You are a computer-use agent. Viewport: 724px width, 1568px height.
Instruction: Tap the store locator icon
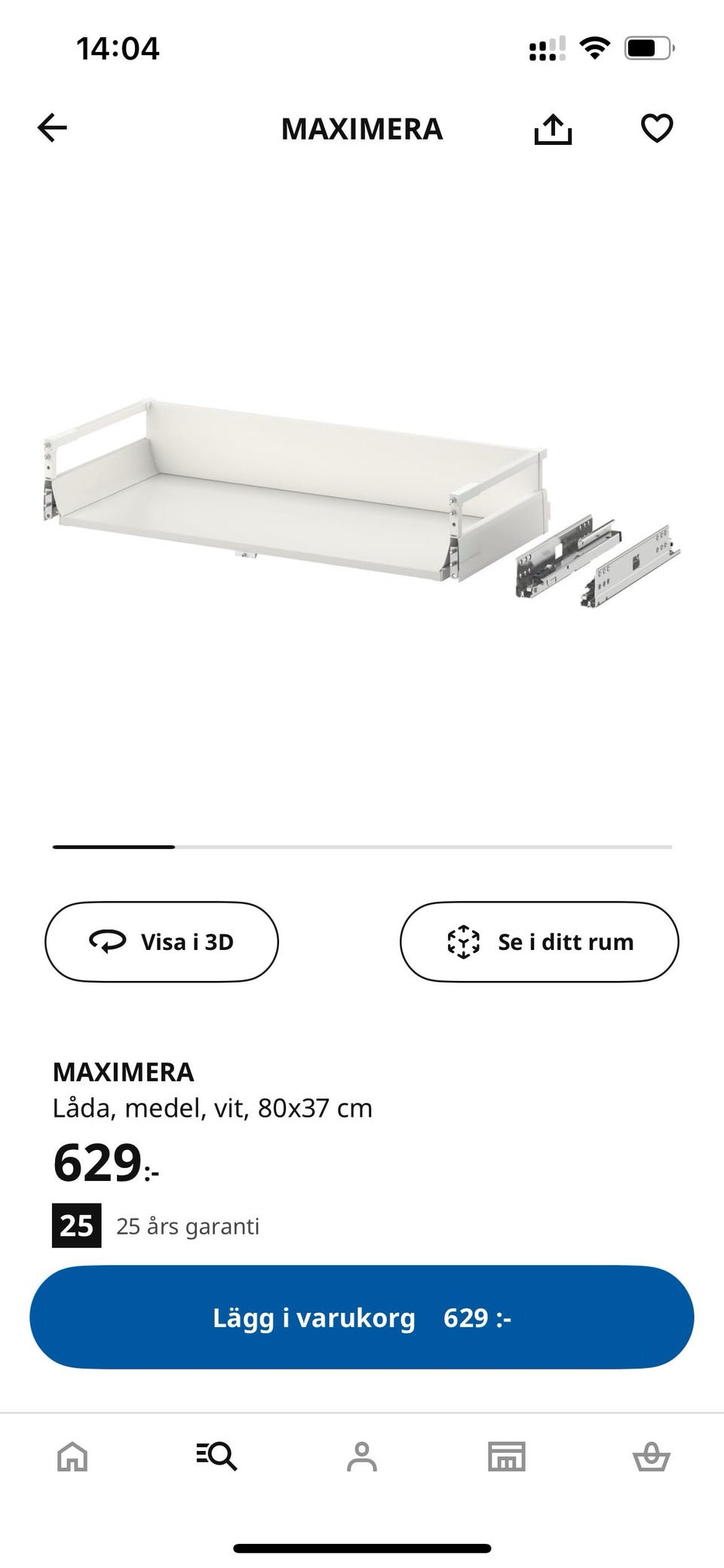point(507,1457)
